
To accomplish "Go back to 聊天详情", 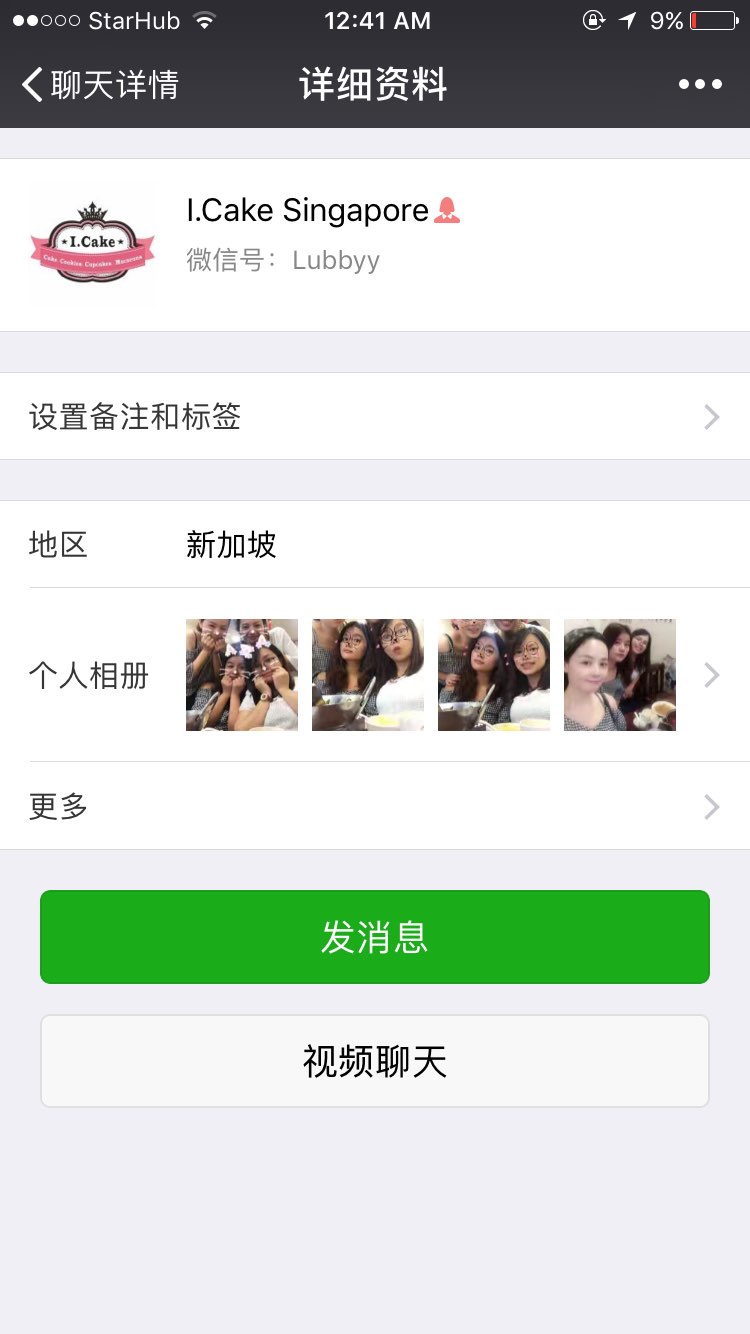I will pos(100,85).
